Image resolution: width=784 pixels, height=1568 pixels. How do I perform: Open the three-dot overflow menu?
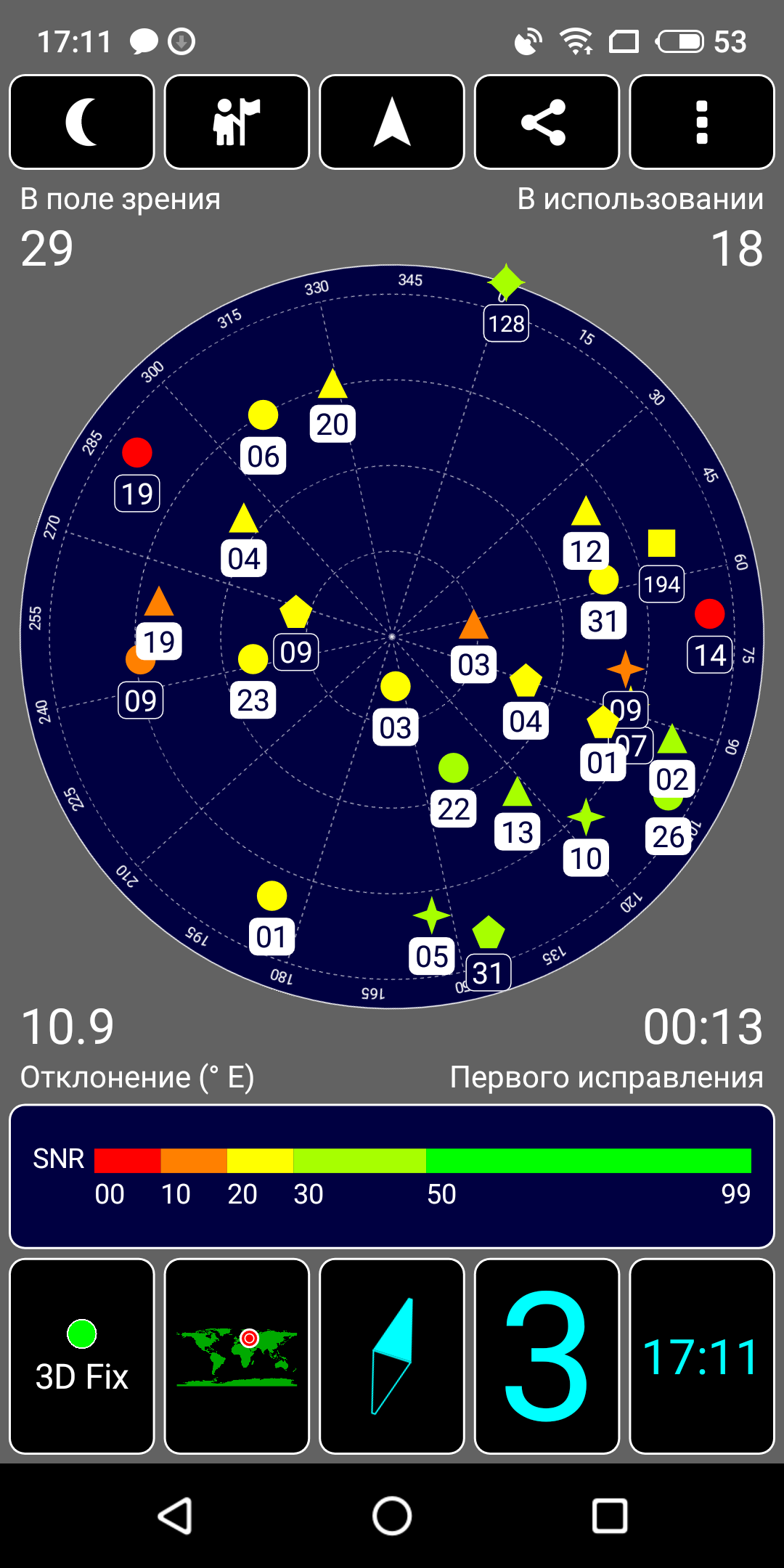tap(701, 122)
